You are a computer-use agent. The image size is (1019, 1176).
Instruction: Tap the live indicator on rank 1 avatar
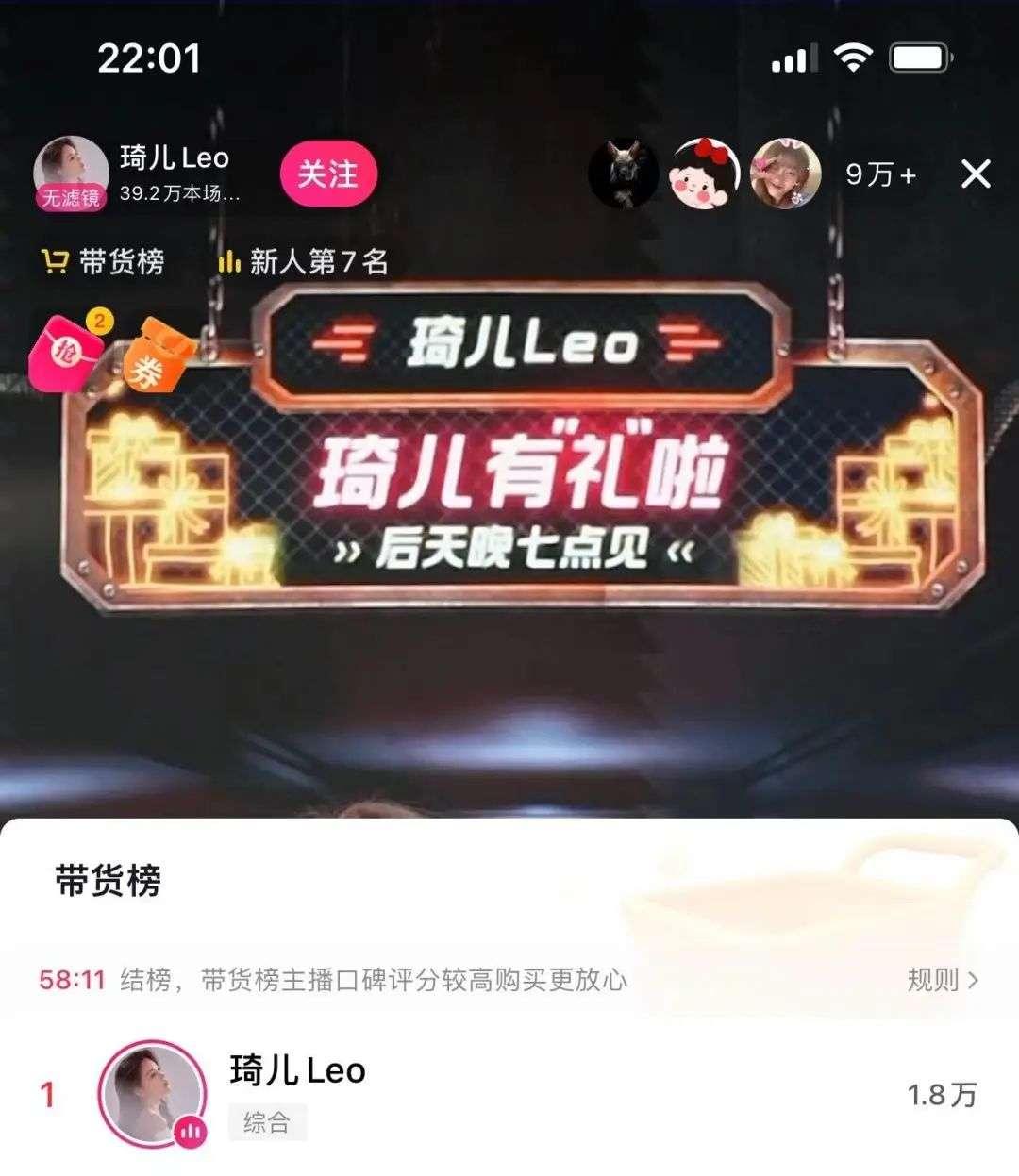pyautogui.click(x=190, y=1128)
